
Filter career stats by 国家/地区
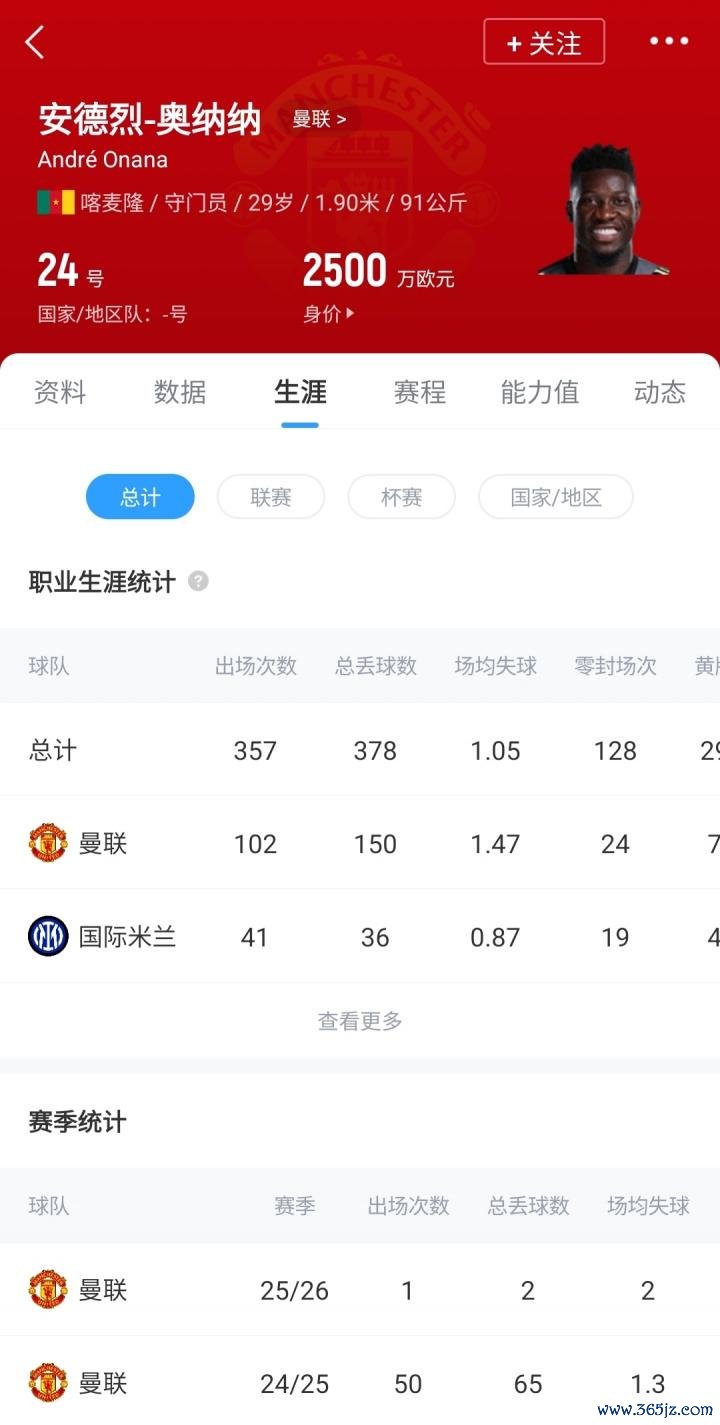[x=556, y=497]
